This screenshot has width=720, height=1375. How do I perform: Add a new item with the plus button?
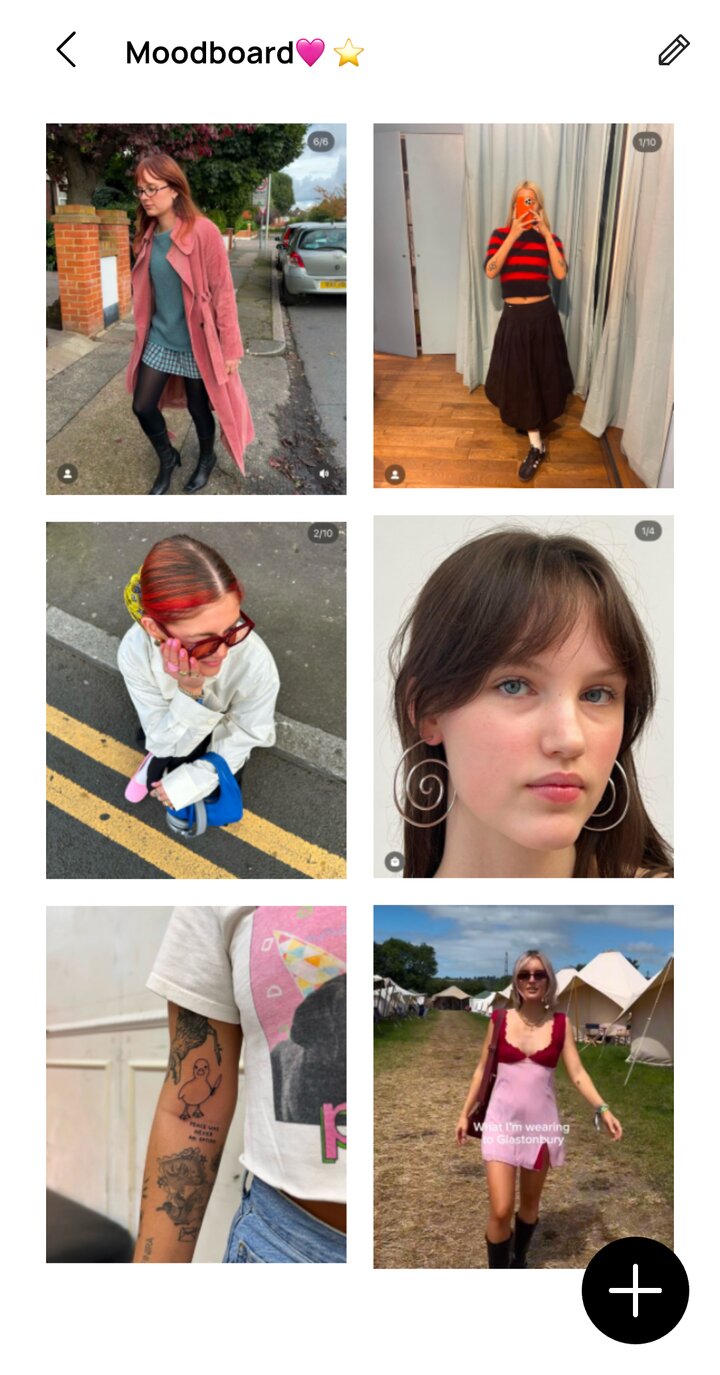tap(635, 1290)
